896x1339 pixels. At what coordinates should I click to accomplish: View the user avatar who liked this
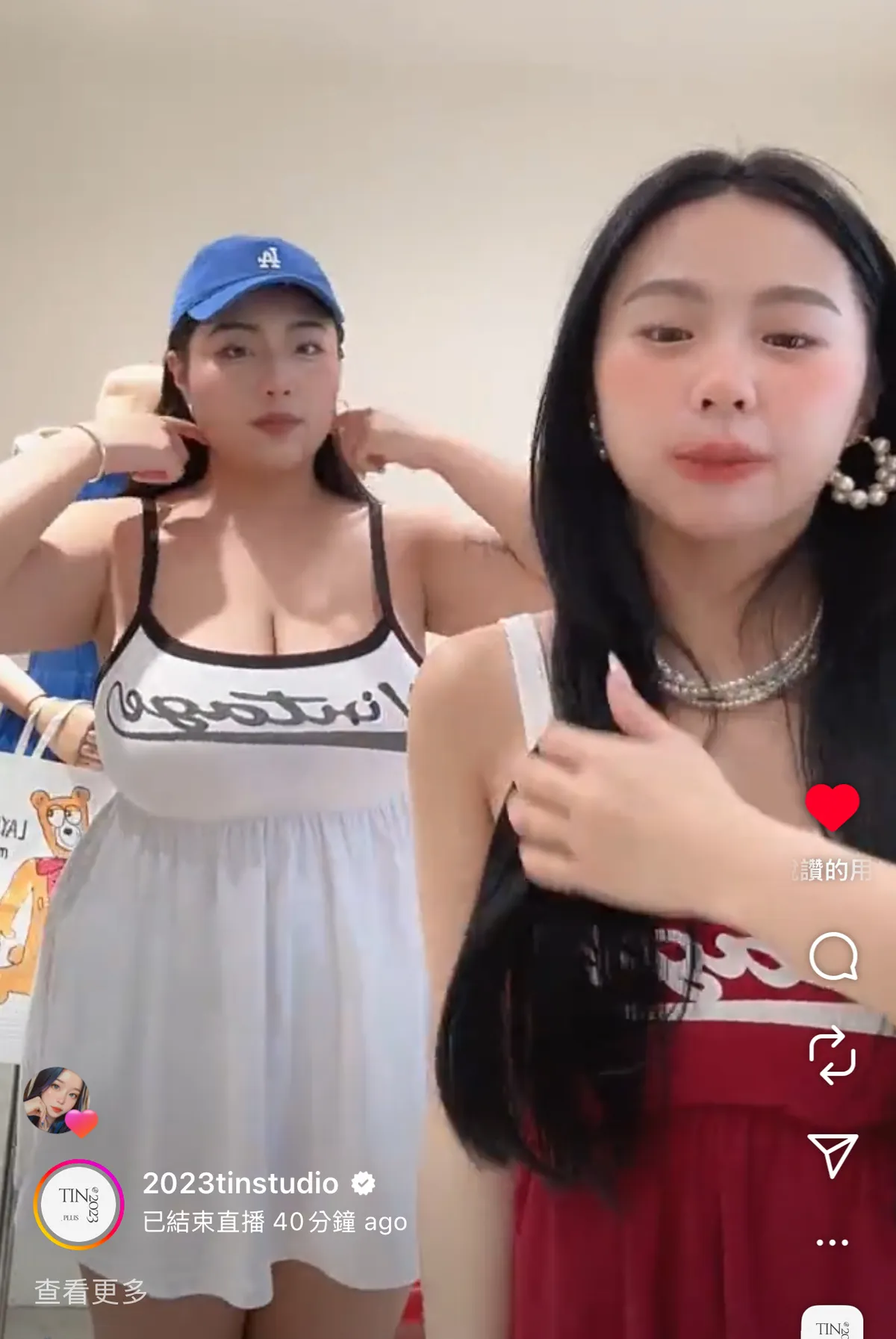pyautogui.click(x=57, y=1100)
